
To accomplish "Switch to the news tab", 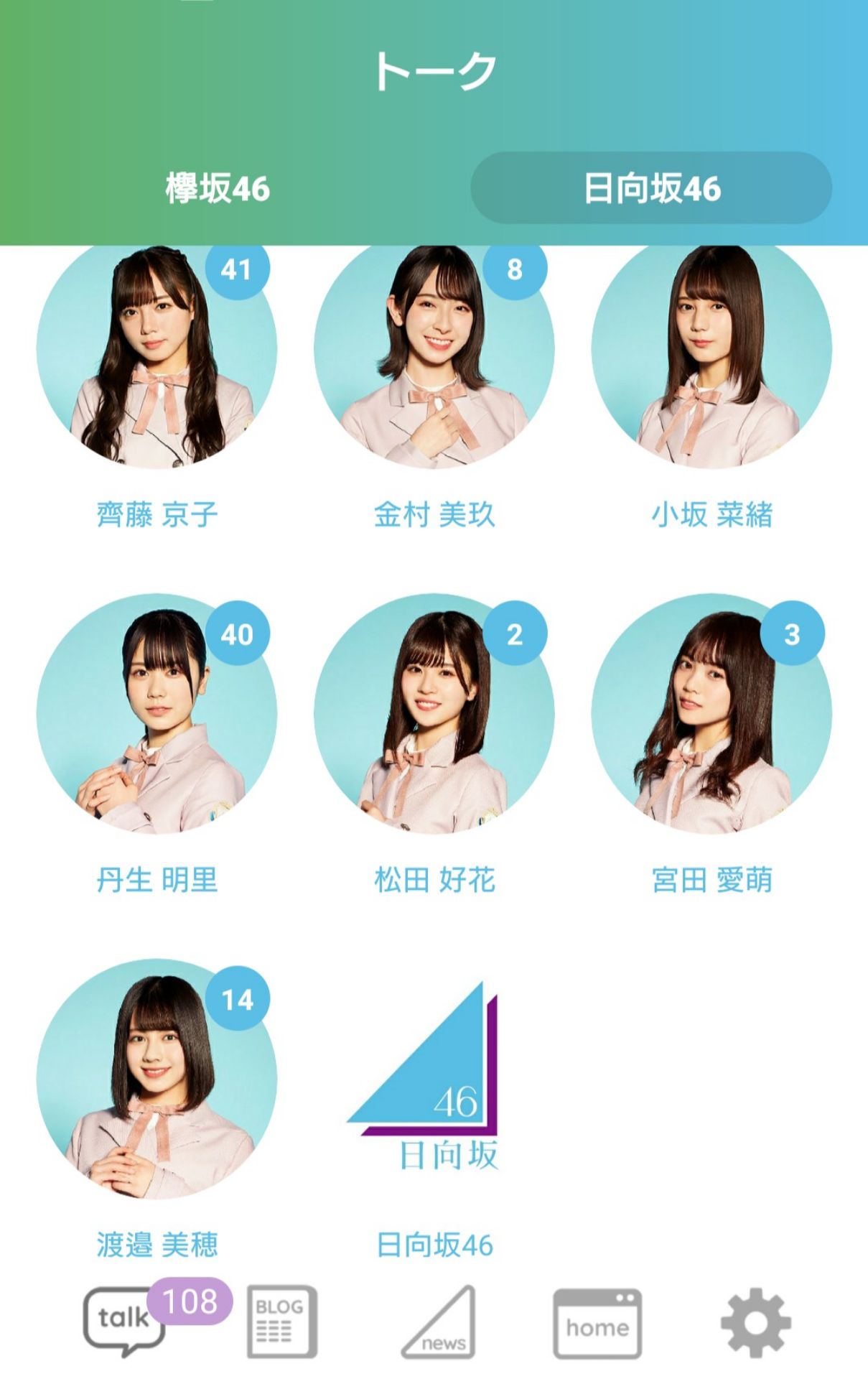I will [x=439, y=1322].
